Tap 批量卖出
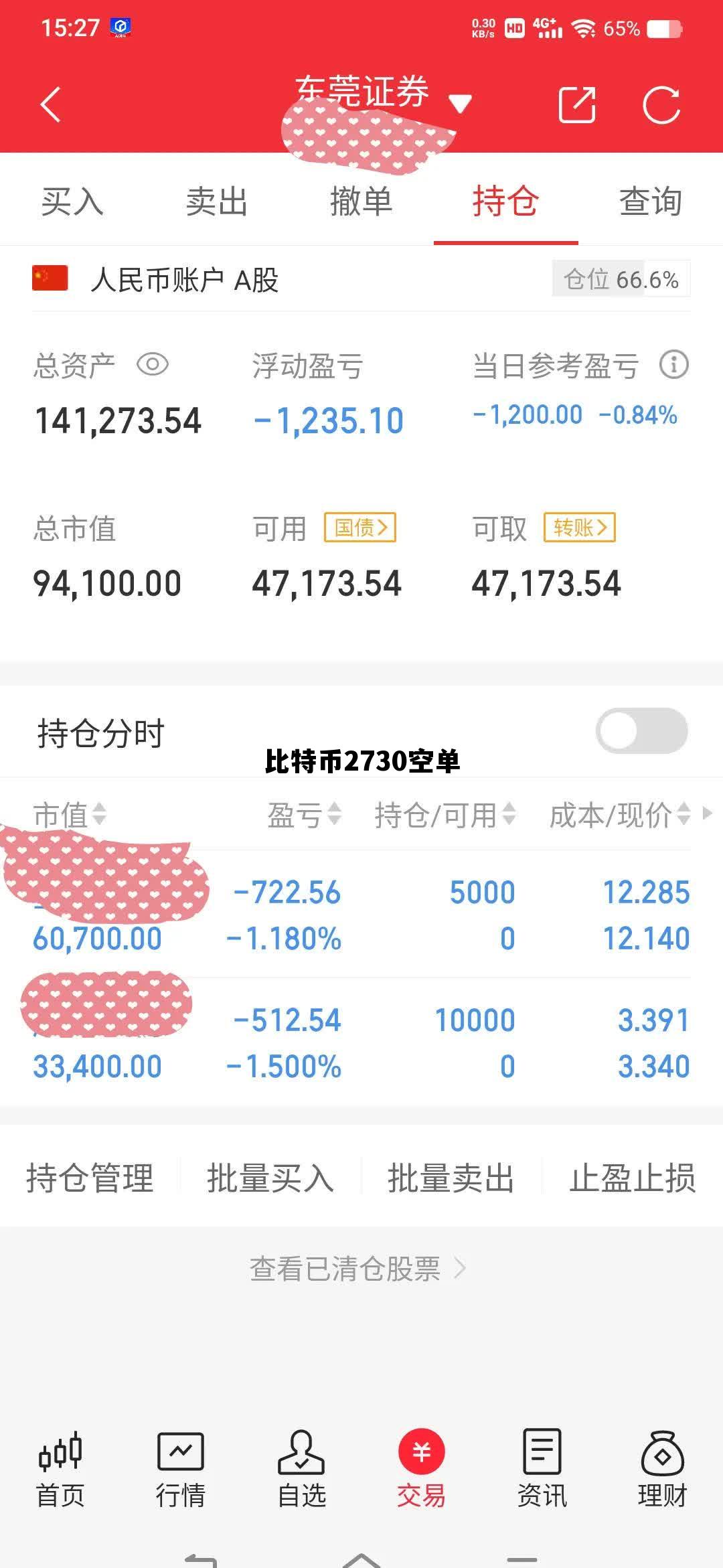Image resolution: width=723 pixels, height=1568 pixels. pyautogui.click(x=451, y=1178)
